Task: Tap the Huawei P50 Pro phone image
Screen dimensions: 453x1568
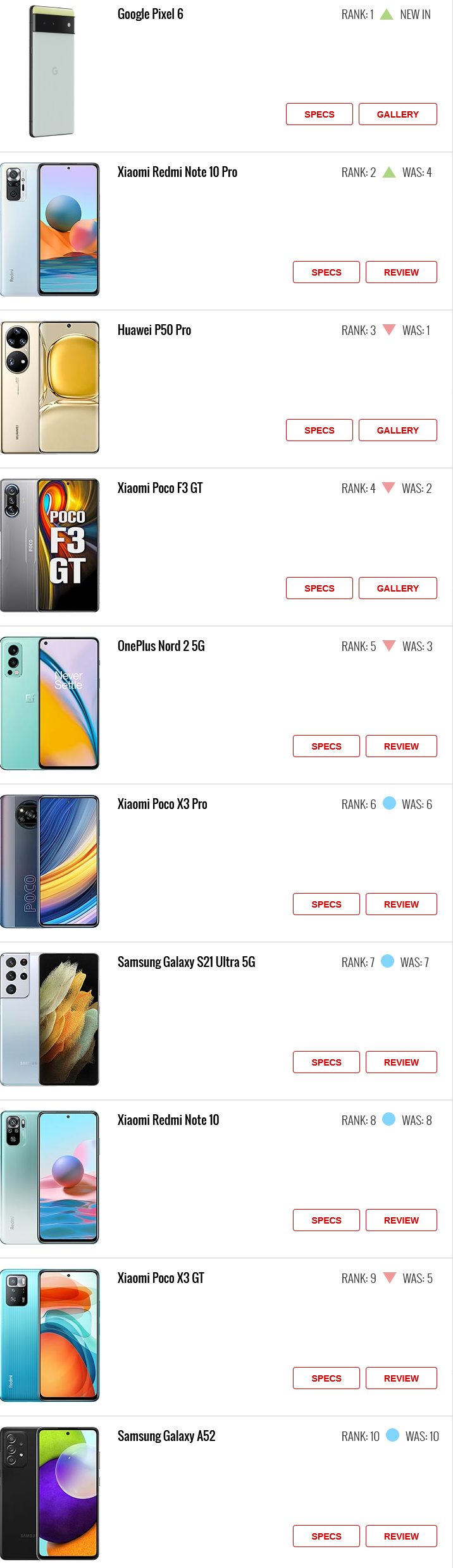Action: pyautogui.click(x=50, y=387)
